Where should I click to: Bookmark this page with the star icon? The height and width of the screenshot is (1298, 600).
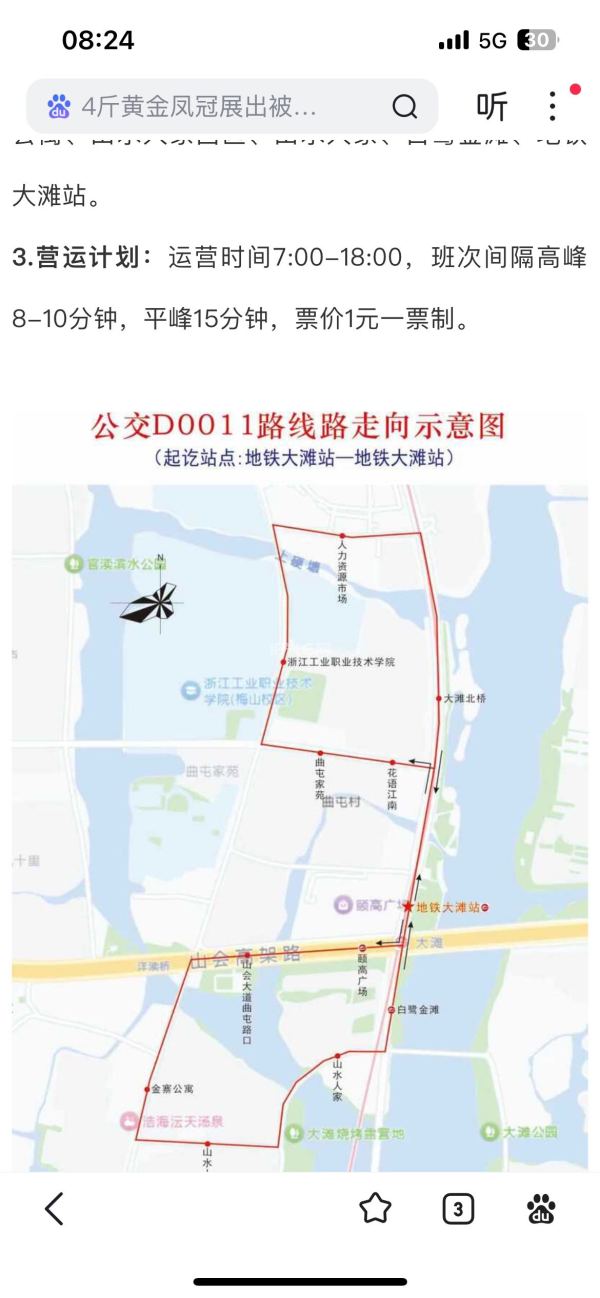pos(375,1208)
